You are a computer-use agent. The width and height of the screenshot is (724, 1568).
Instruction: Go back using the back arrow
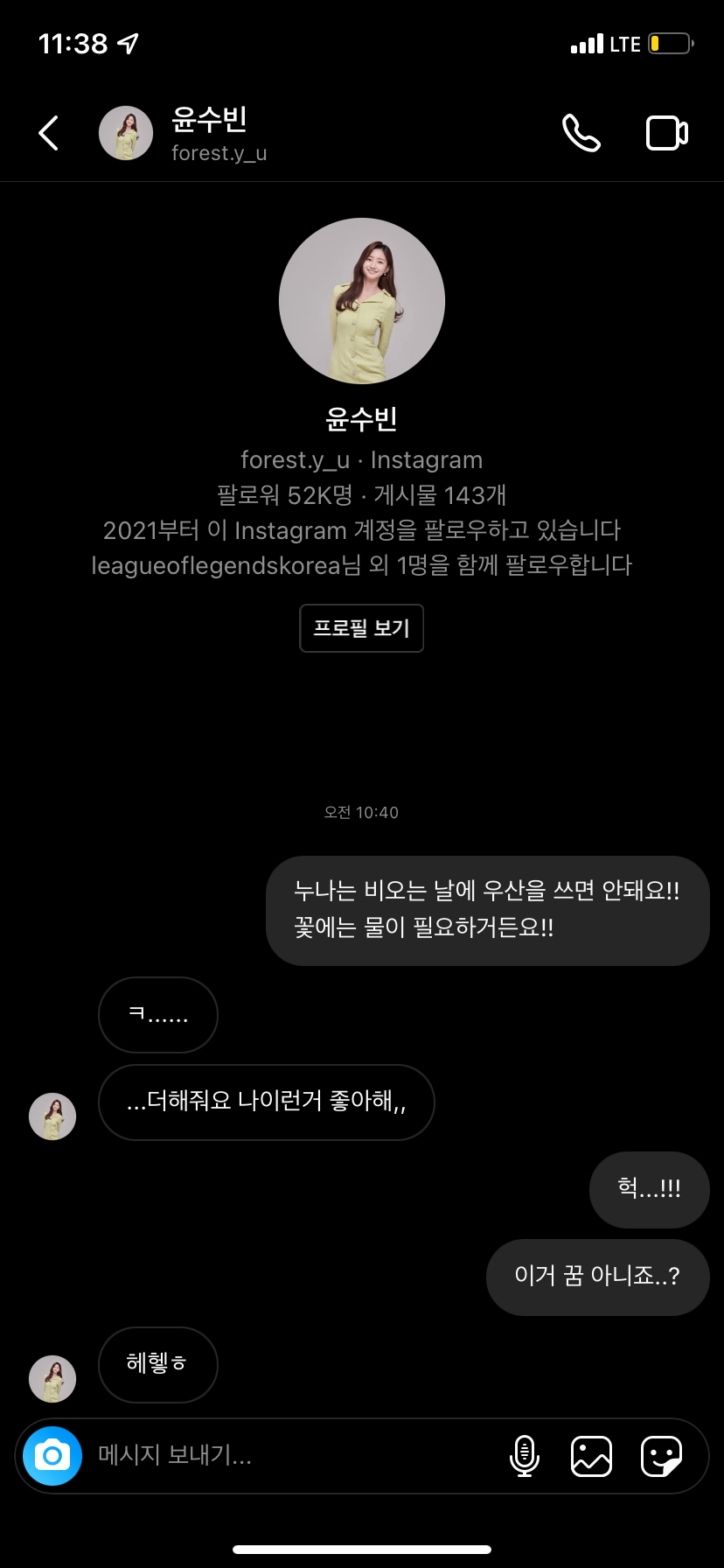click(x=49, y=133)
